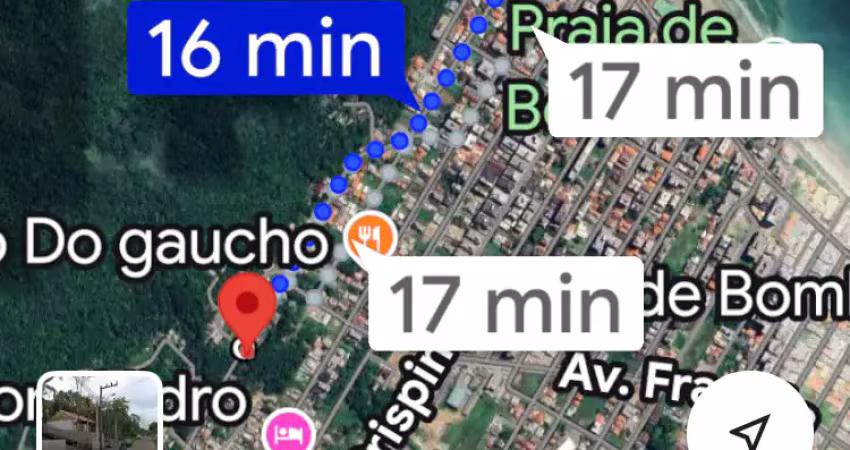The width and height of the screenshot is (850, 450).
Task: Choose the 17 min route by restaurant
Action: click(504, 304)
